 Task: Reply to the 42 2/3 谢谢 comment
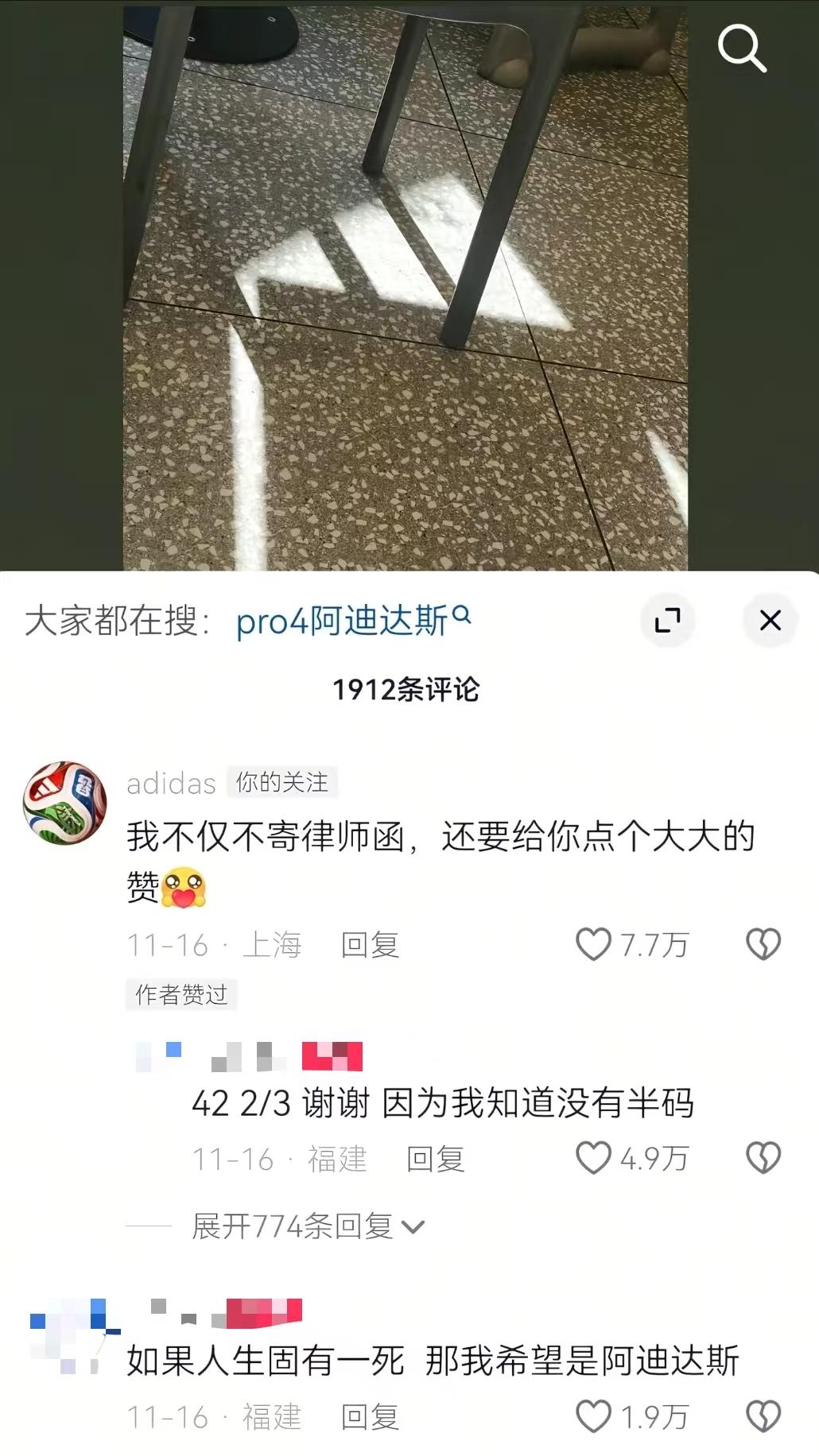[x=435, y=1159]
